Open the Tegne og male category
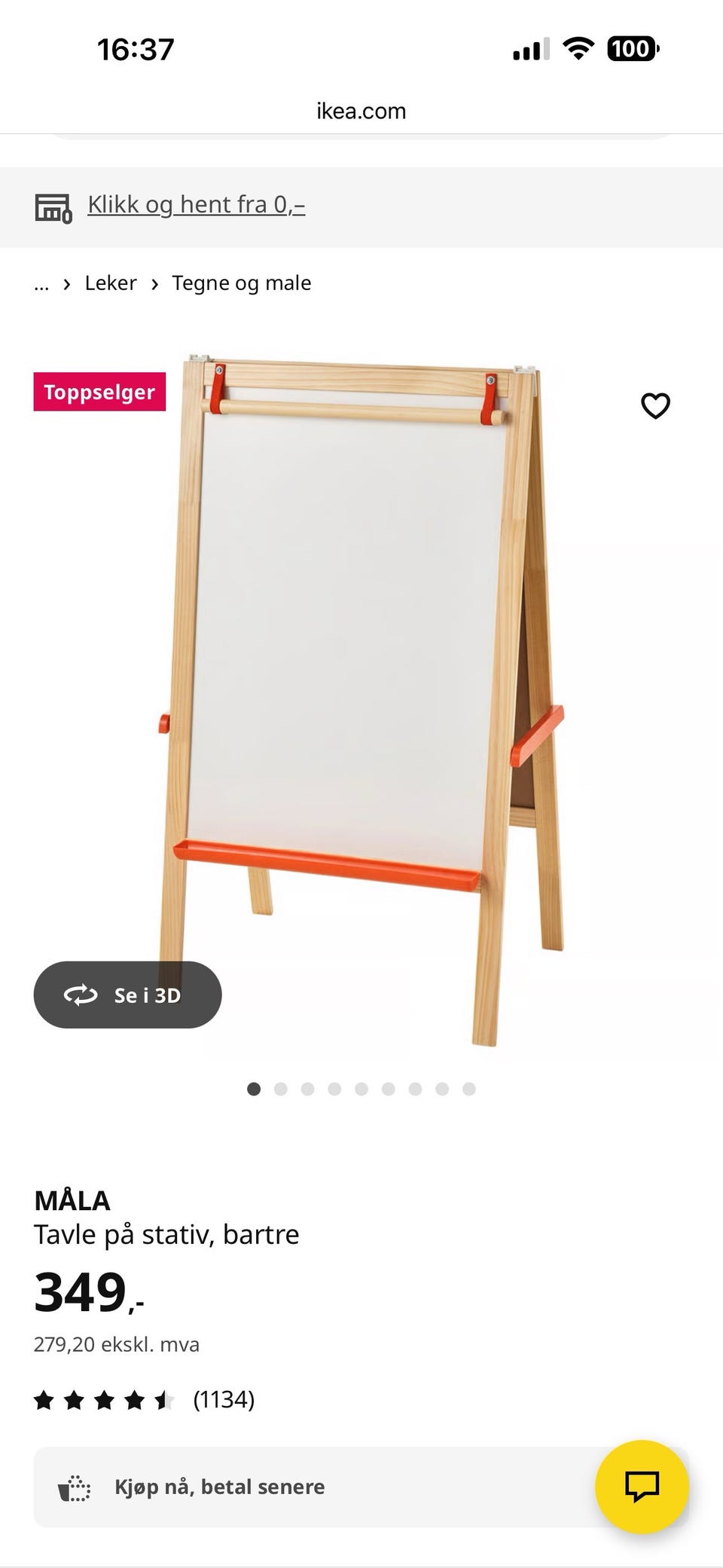723x1568 pixels. pyautogui.click(x=242, y=283)
